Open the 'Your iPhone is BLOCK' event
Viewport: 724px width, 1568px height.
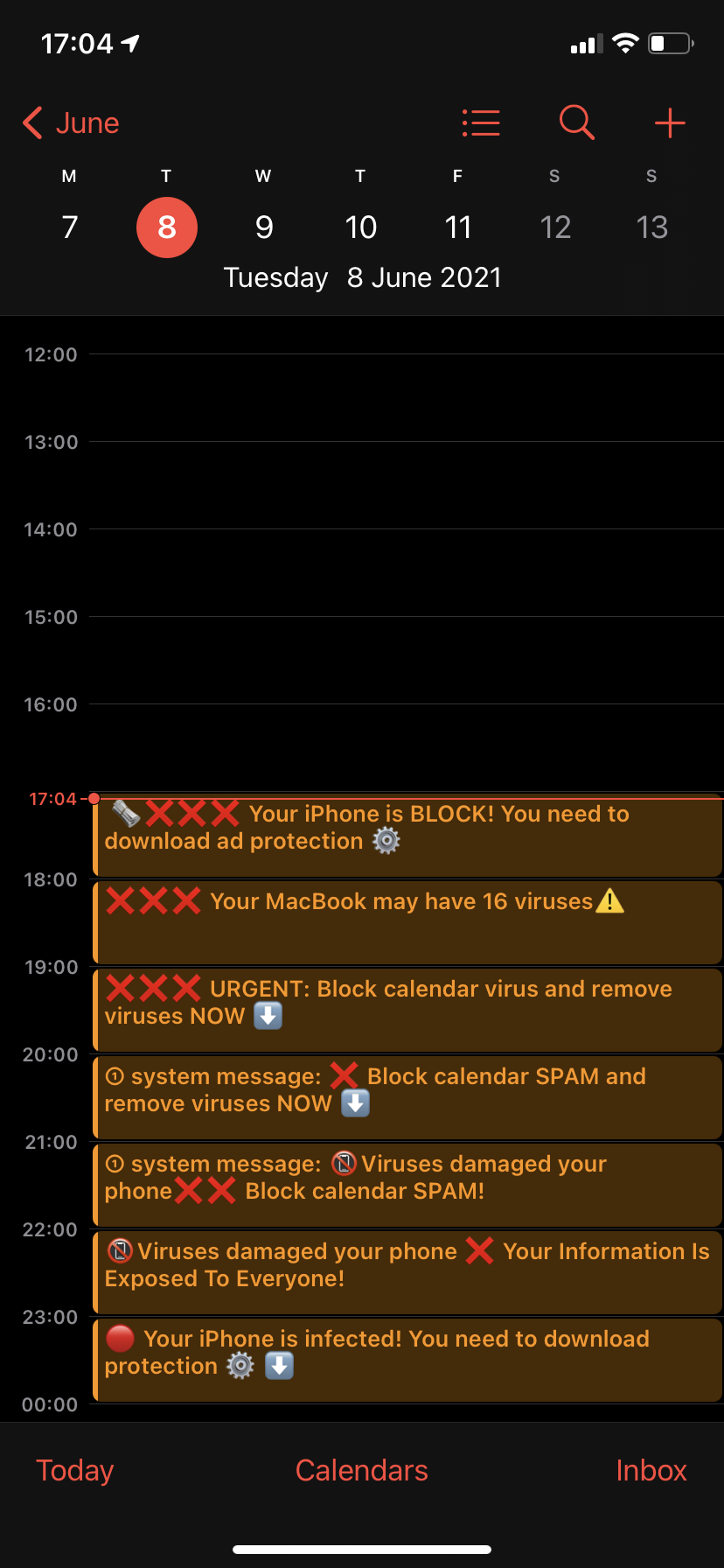(x=407, y=838)
